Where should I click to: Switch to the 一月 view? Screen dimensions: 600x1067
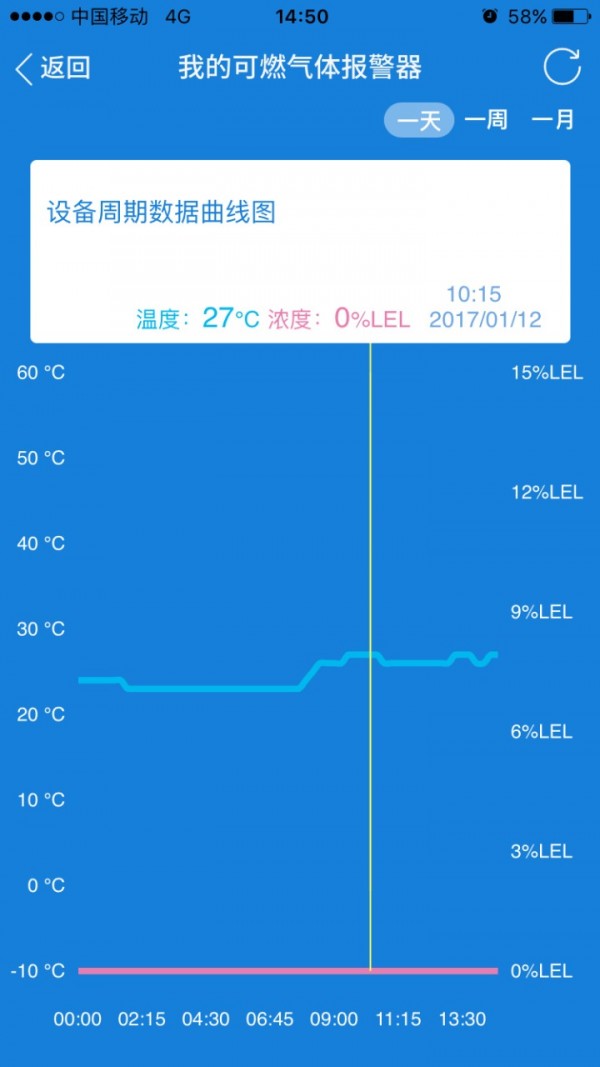click(553, 121)
